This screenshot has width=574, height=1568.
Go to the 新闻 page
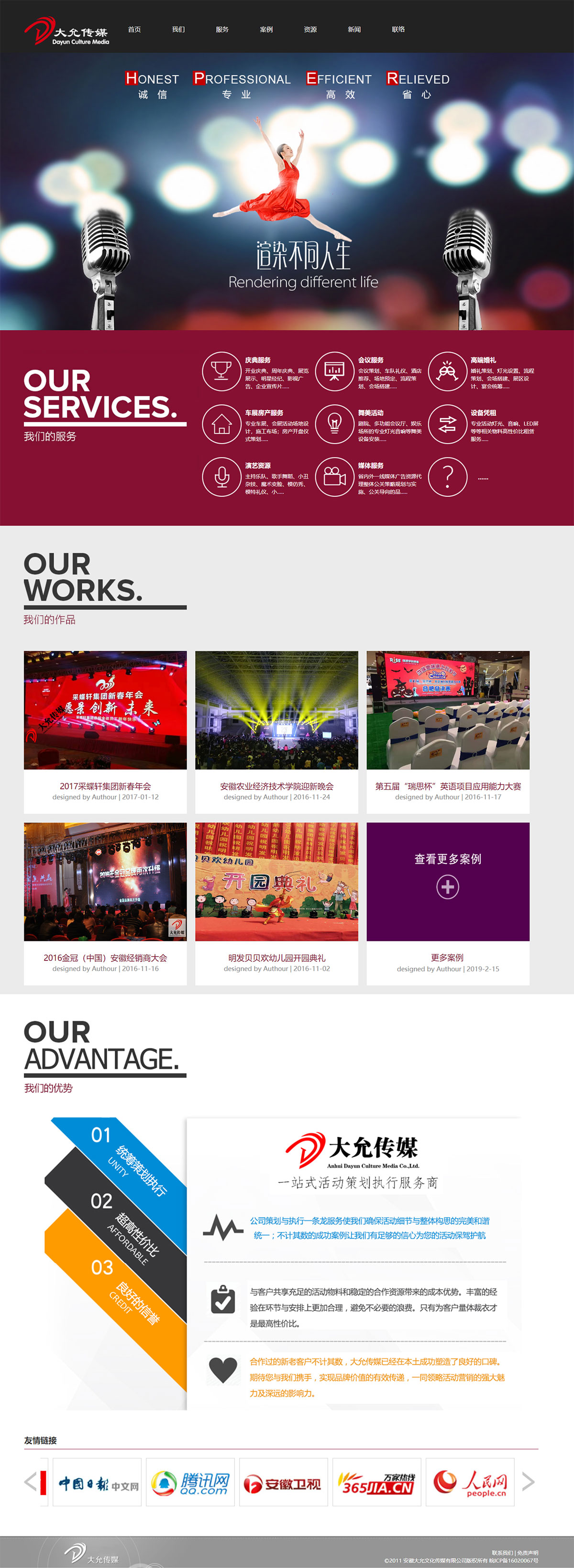click(x=354, y=29)
